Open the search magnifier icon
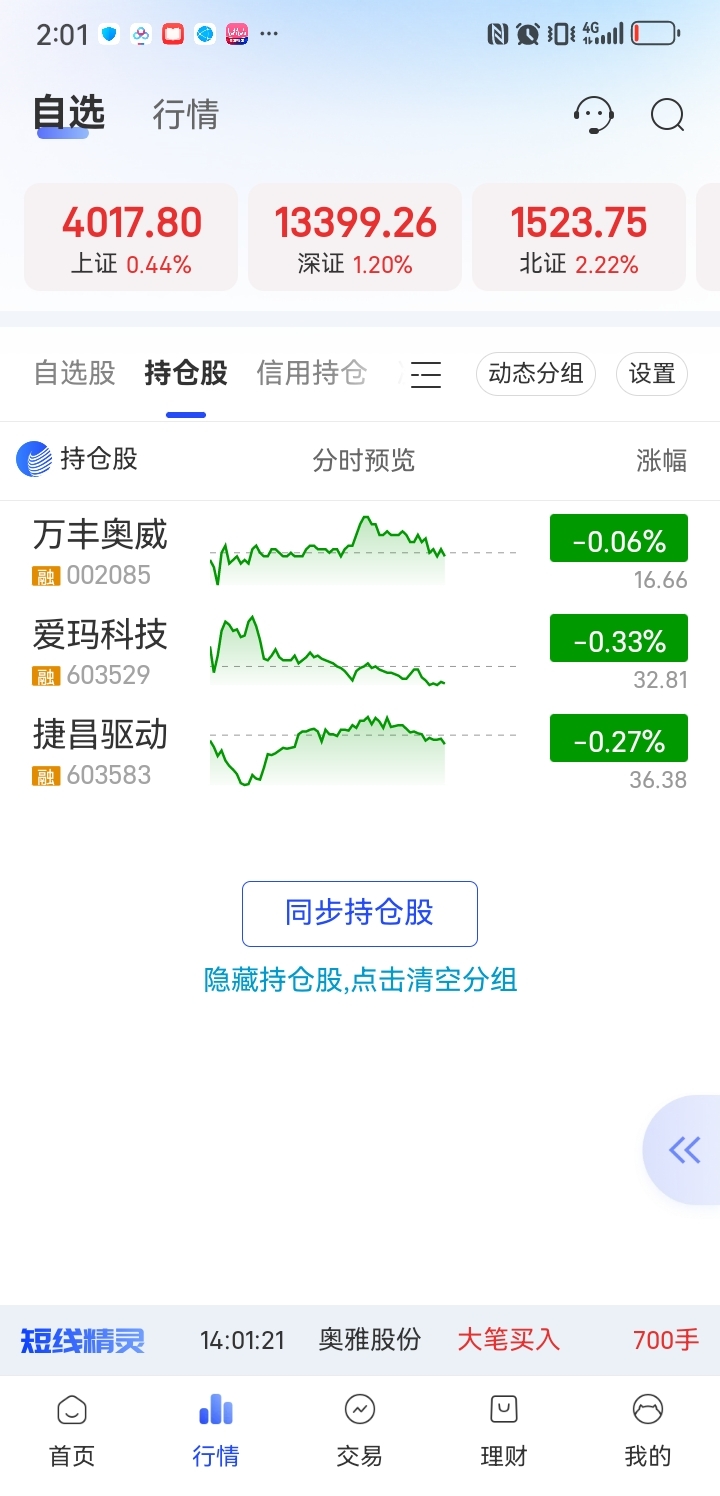This screenshot has height=1496, width=720. (667, 115)
